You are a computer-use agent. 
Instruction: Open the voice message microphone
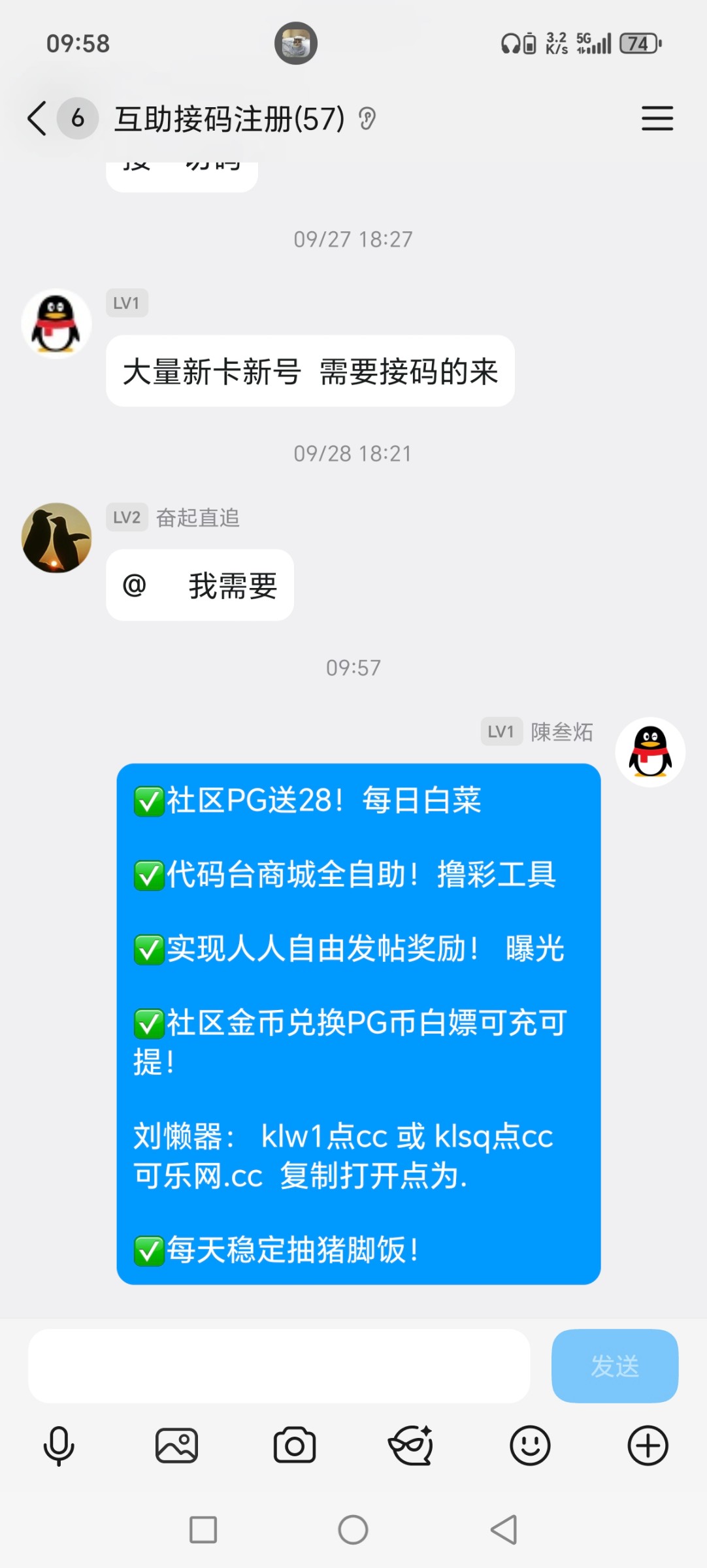click(58, 1445)
